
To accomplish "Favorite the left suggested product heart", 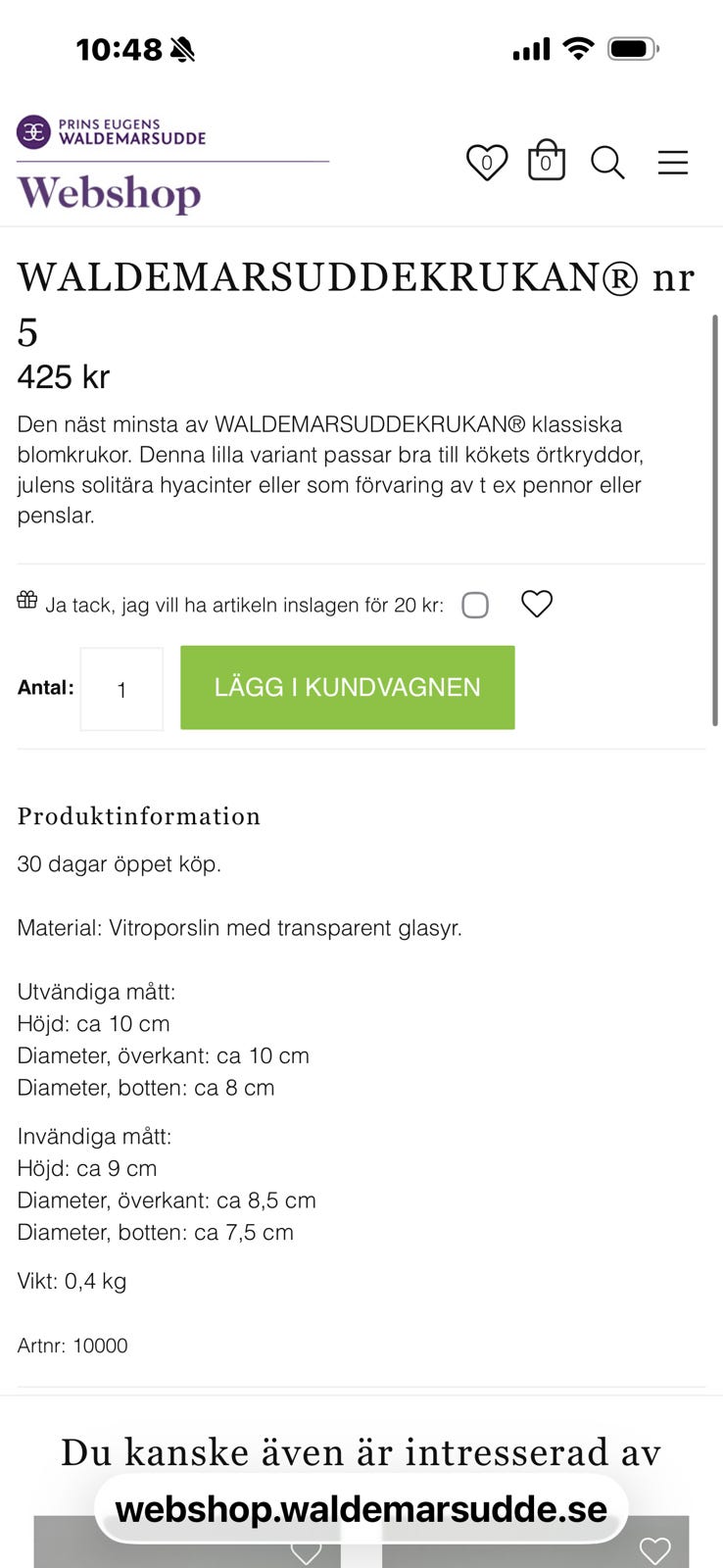I will pos(306,1553).
